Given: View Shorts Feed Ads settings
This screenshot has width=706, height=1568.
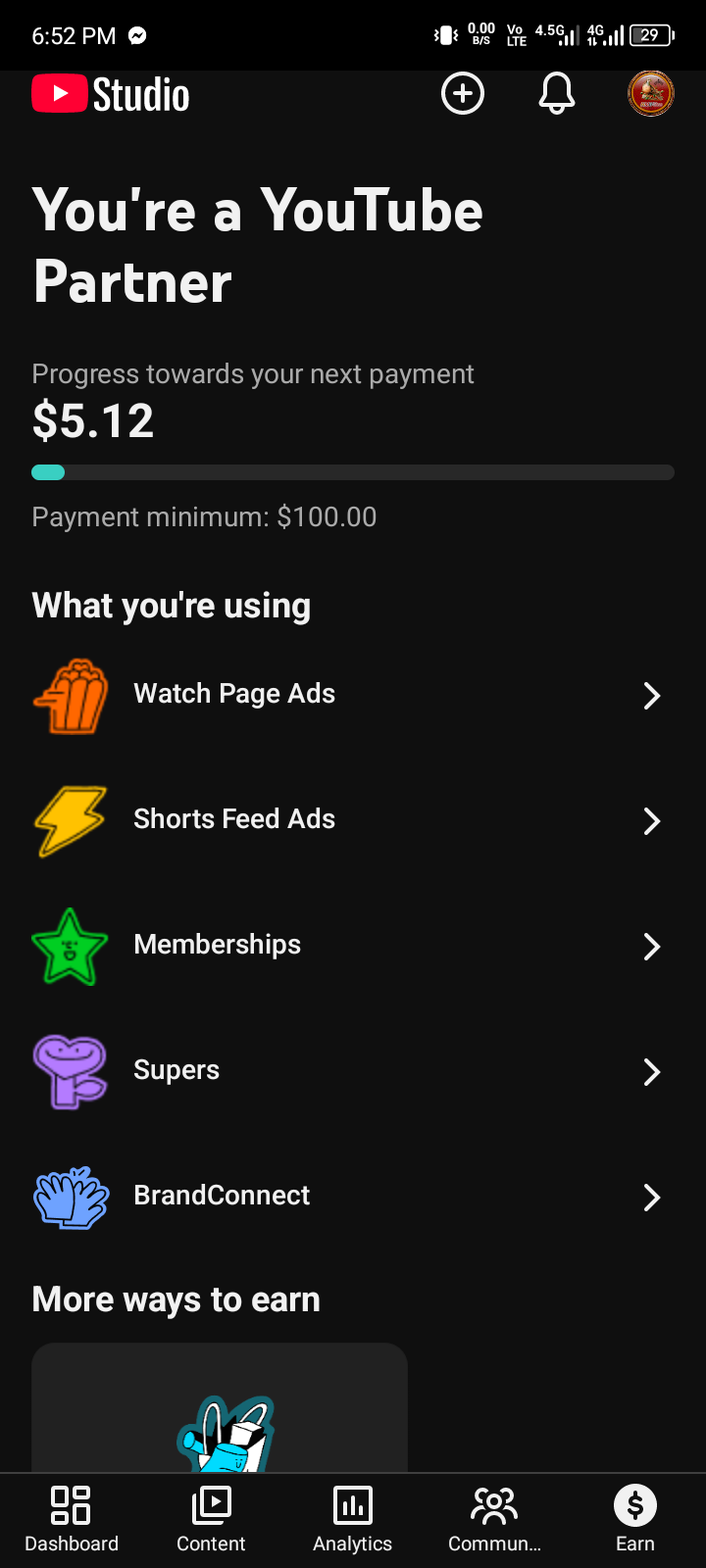Looking at the screenshot, I should click(353, 820).
